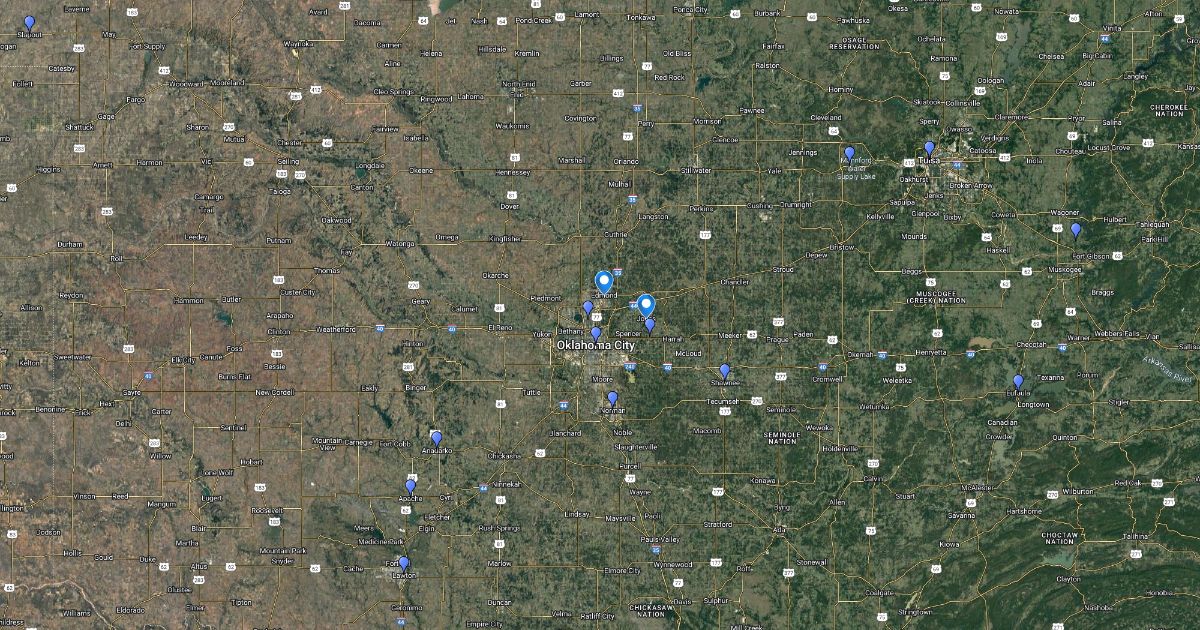This screenshot has height=630, width=1200.
Task: Select the large pin at Jones
Action: point(646,306)
